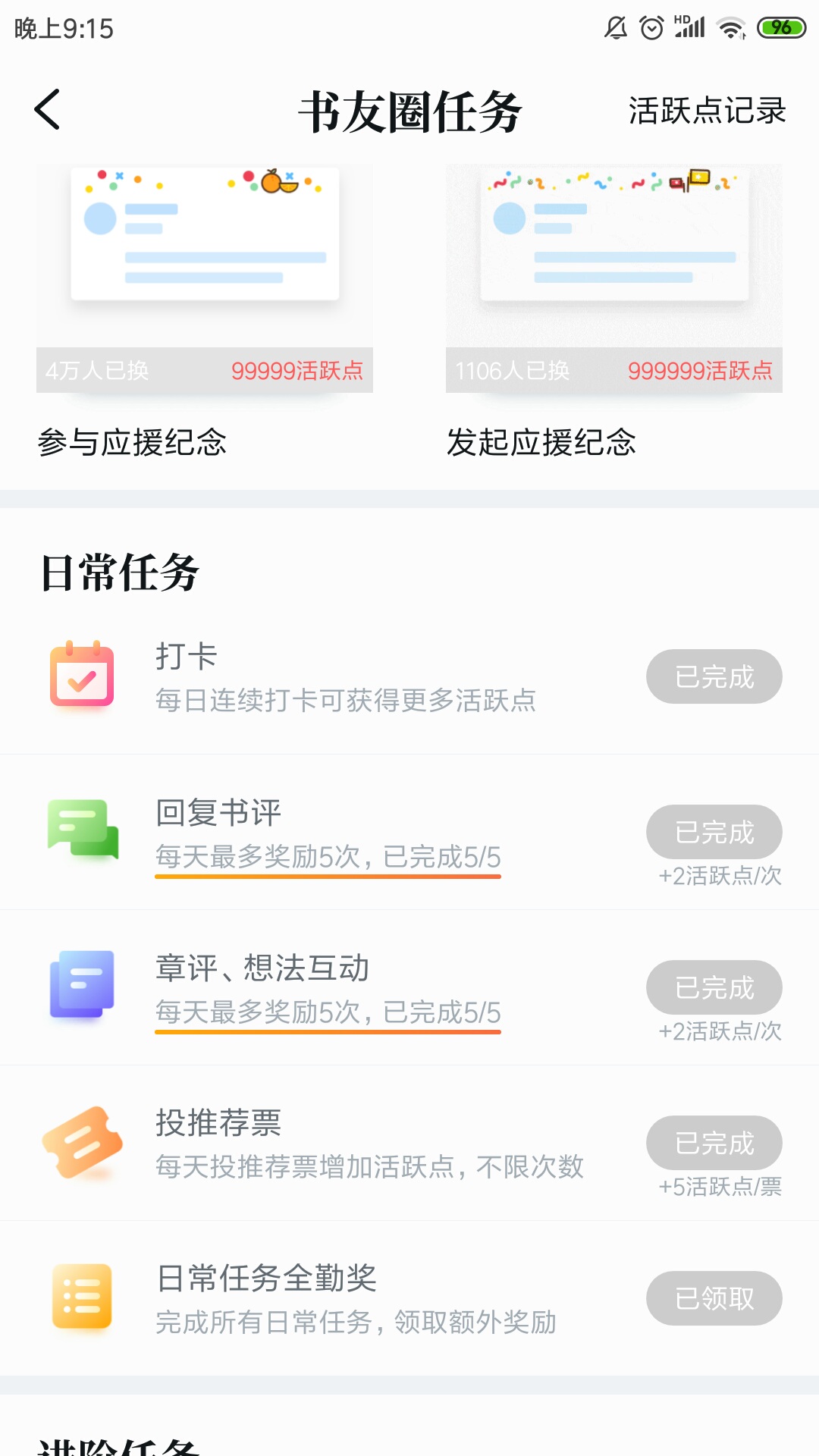819x1456 pixels.
Task: Tap the 已完成 button for 投推荐票
Action: point(714,1143)
